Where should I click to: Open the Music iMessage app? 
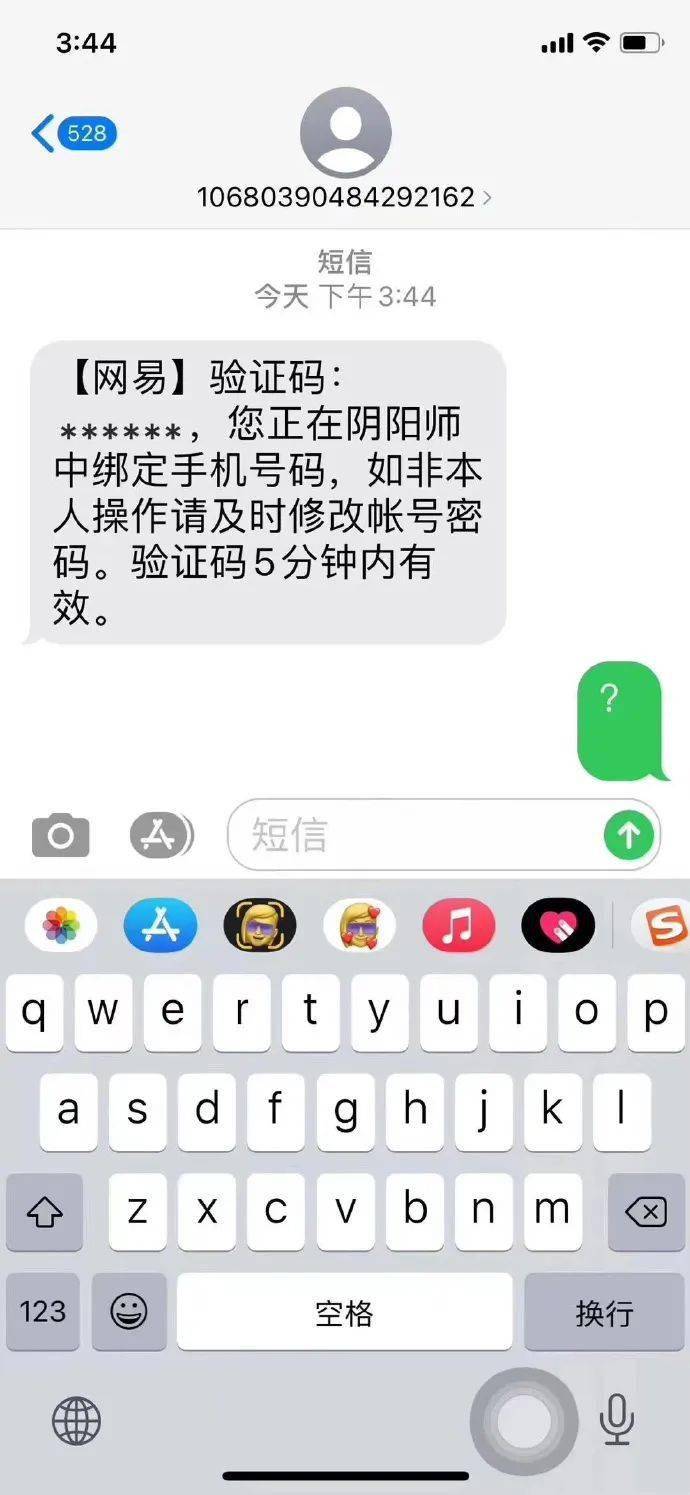458,926
